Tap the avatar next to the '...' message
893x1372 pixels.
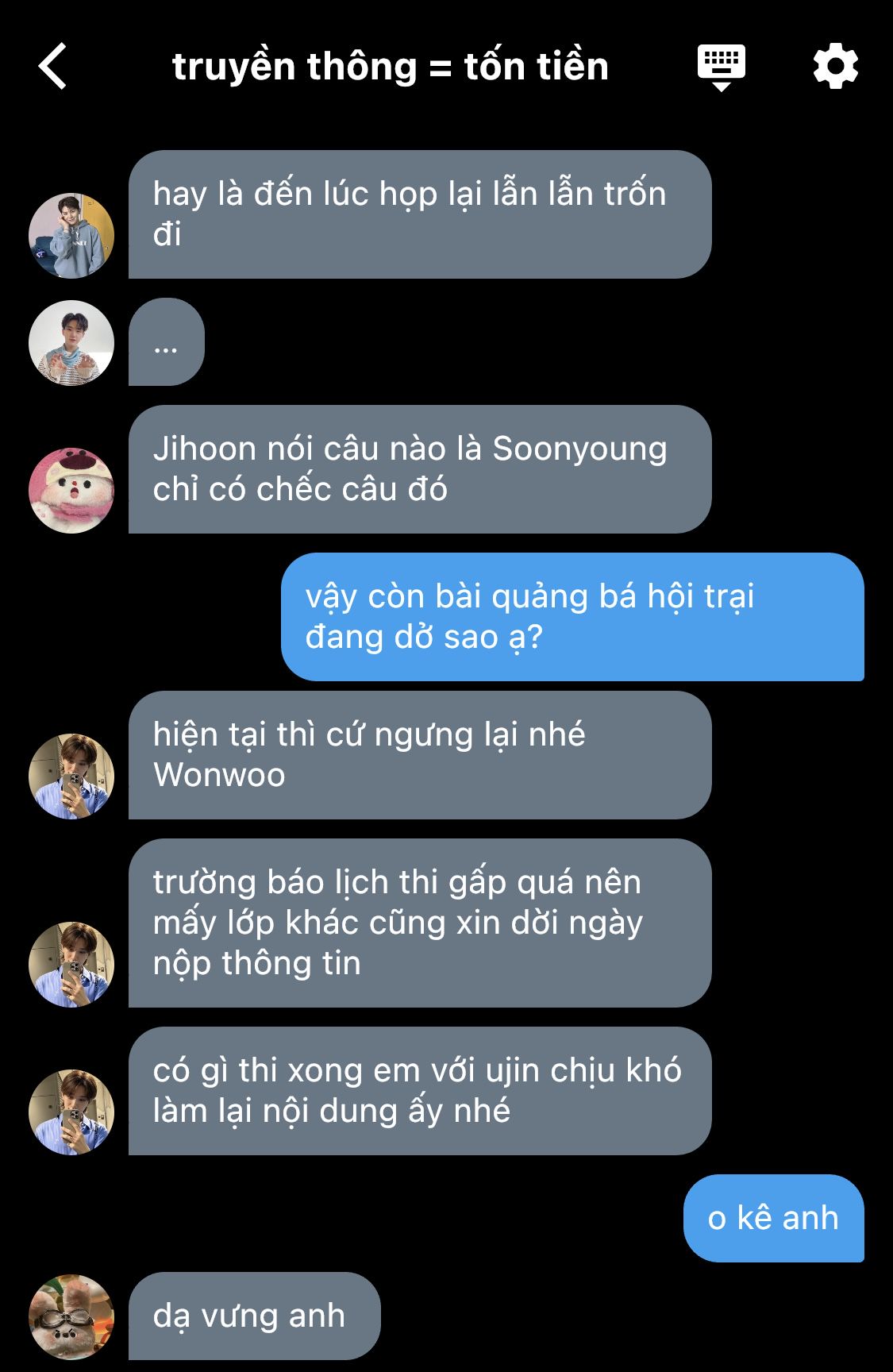tap(71, 343)
